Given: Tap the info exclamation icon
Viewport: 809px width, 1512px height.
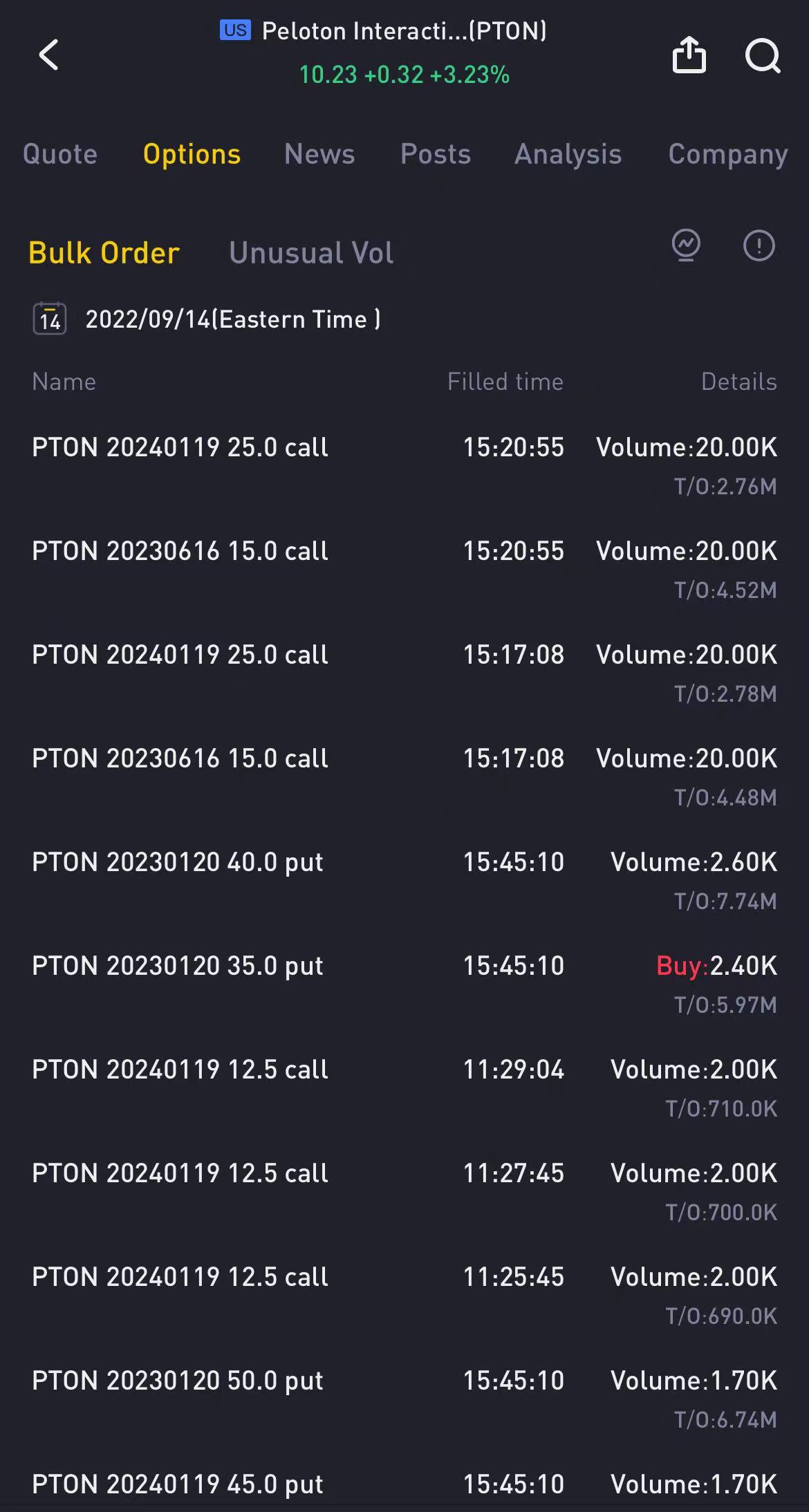Looking at the screenshot, I should (759, 245).
